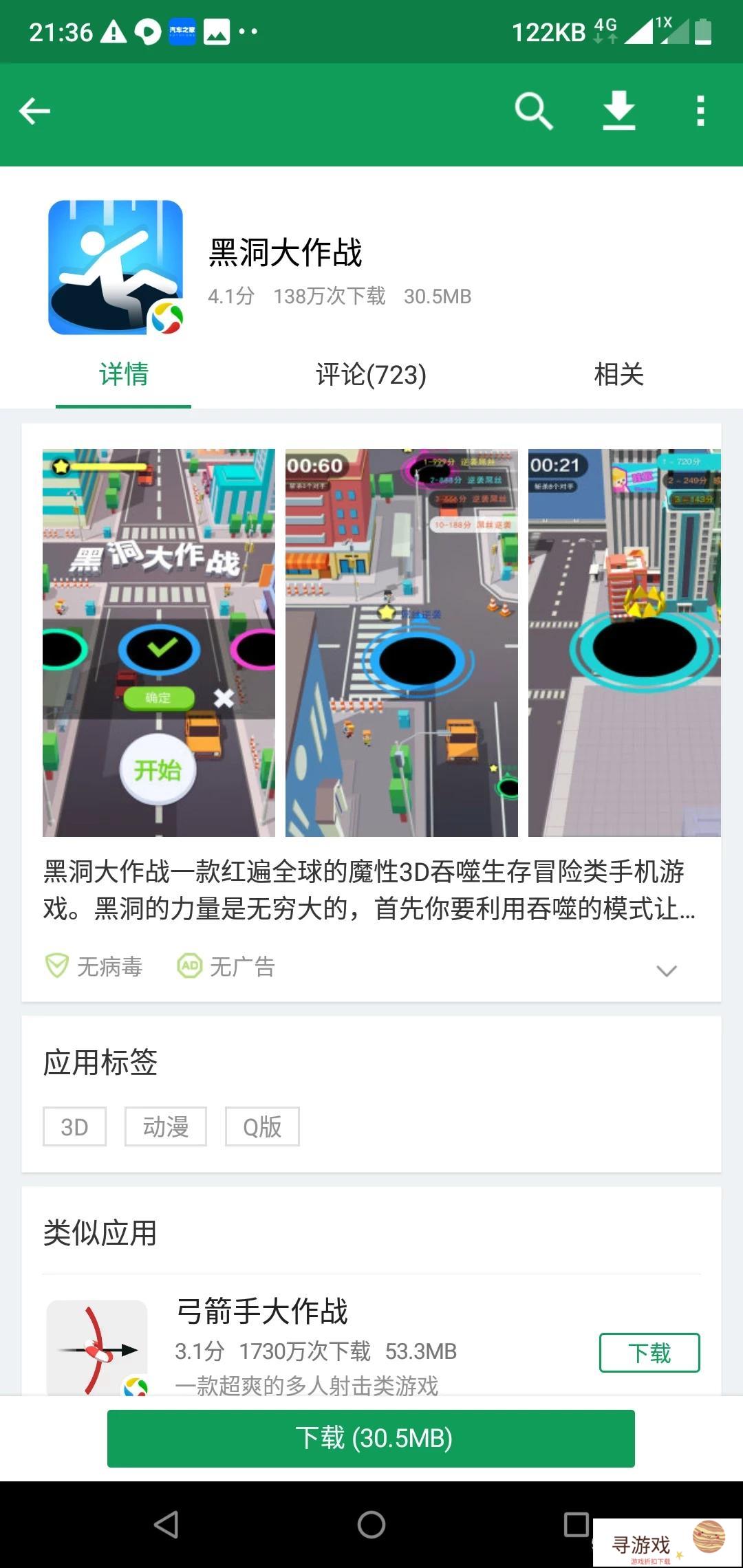Download 弓箭手大作战 with its 下载 button
The width and height of the screenshot is (743, 1568).
649,1353
